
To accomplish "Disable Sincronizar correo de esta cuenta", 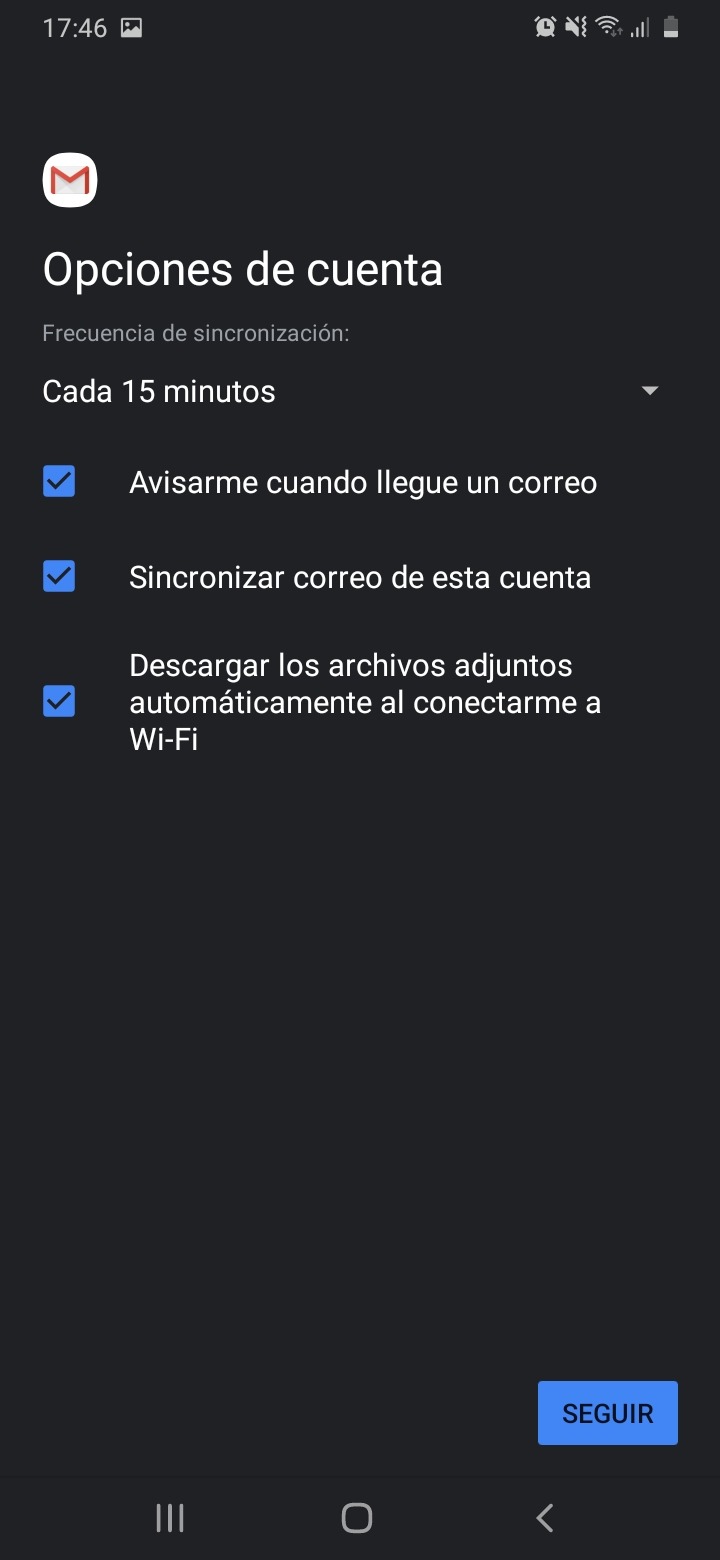I will click(x=59, y=577).
